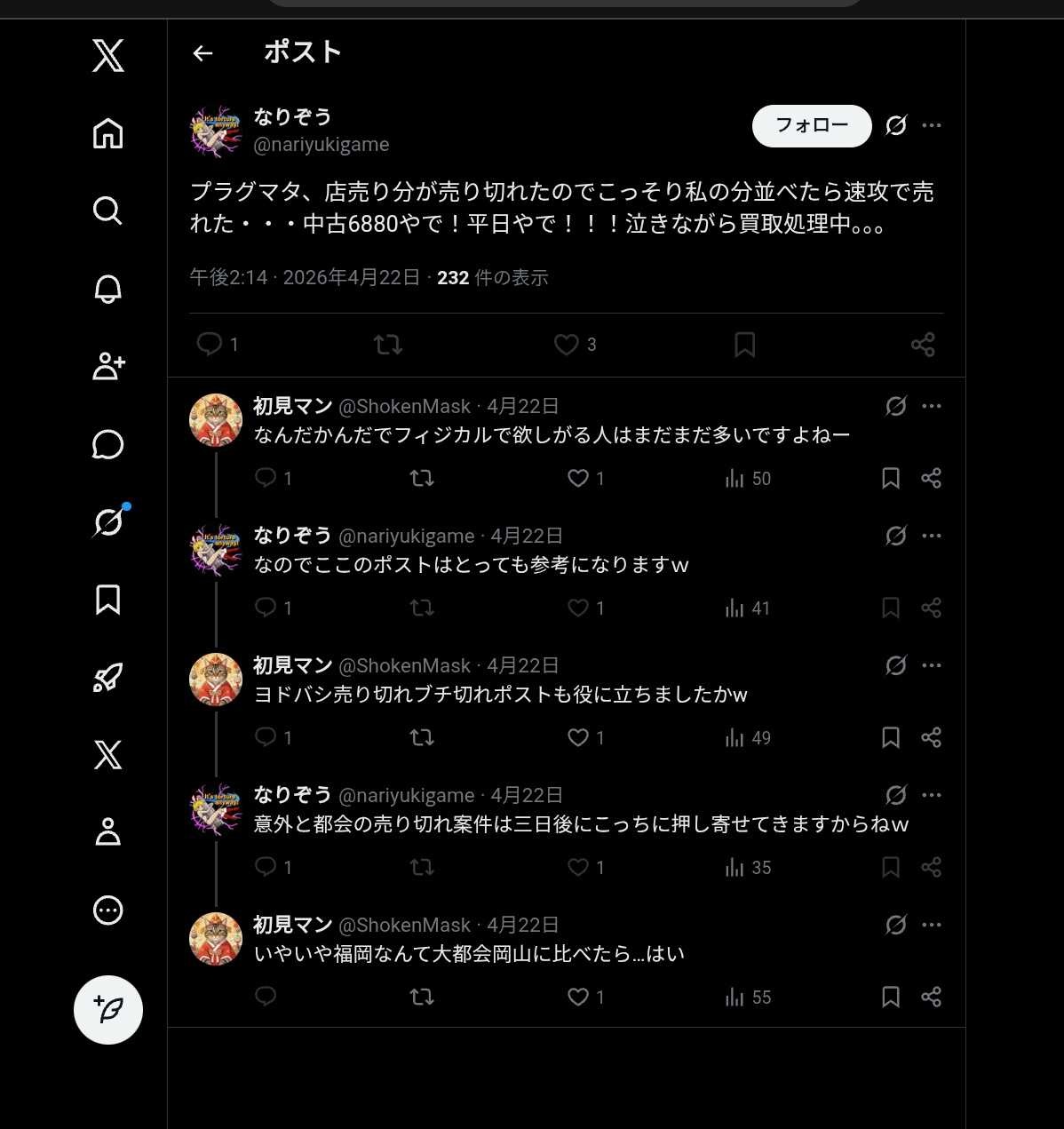Open the bookmarks page from the sidebar
The image size is (1064, 1129).
click(x=108, y=600)
